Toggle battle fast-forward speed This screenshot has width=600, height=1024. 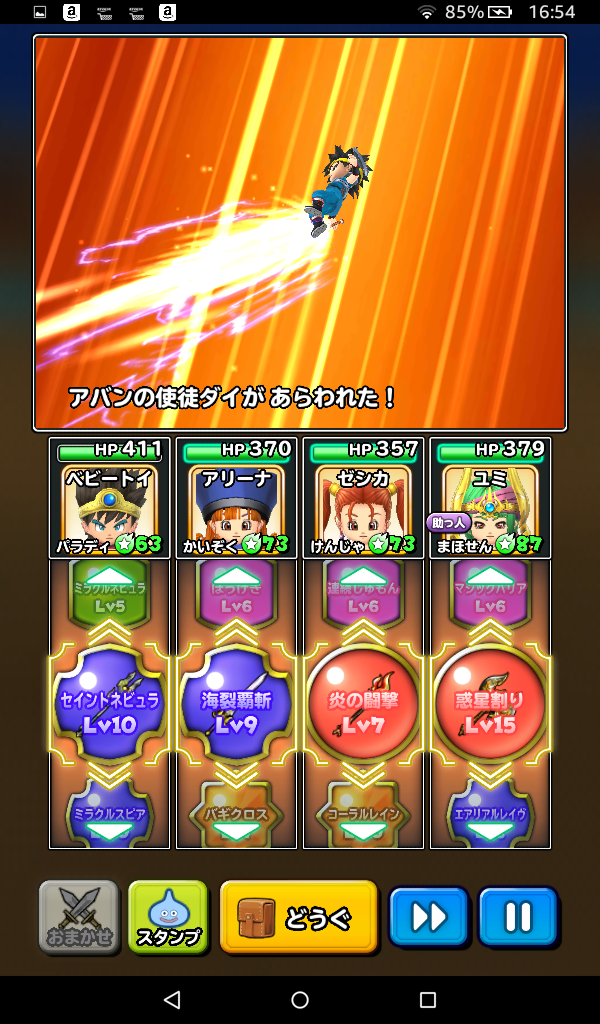429,916
